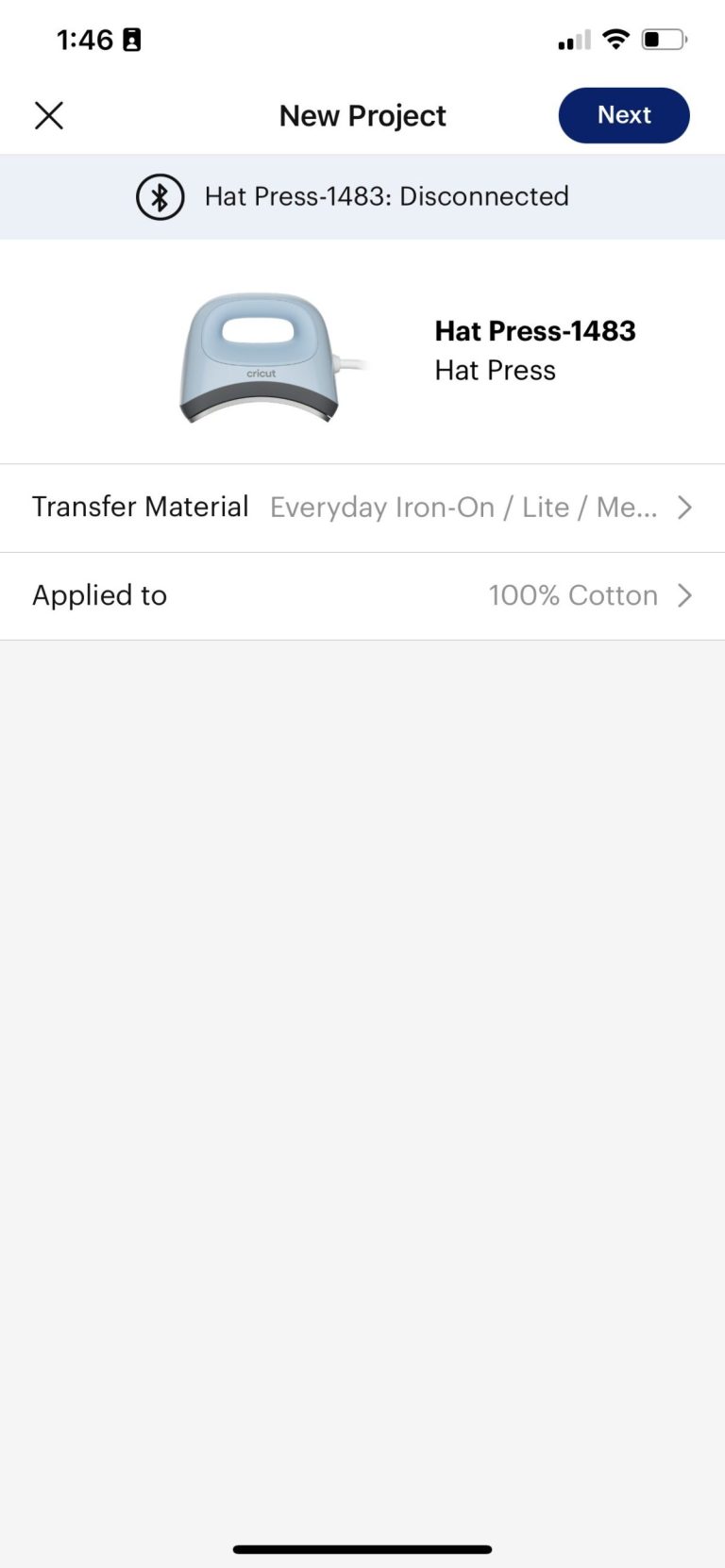Screen dimensions: 725x1568
Task: Expand the Applied to selection
Action: pyautogui.click(x=362, y=595)
